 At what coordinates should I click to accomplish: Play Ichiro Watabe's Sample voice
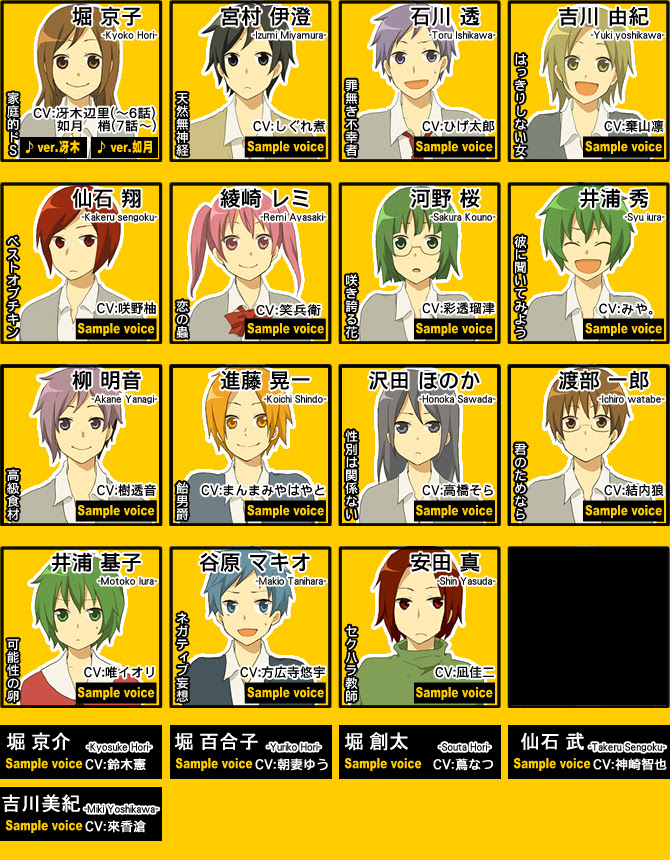point(623,511)
